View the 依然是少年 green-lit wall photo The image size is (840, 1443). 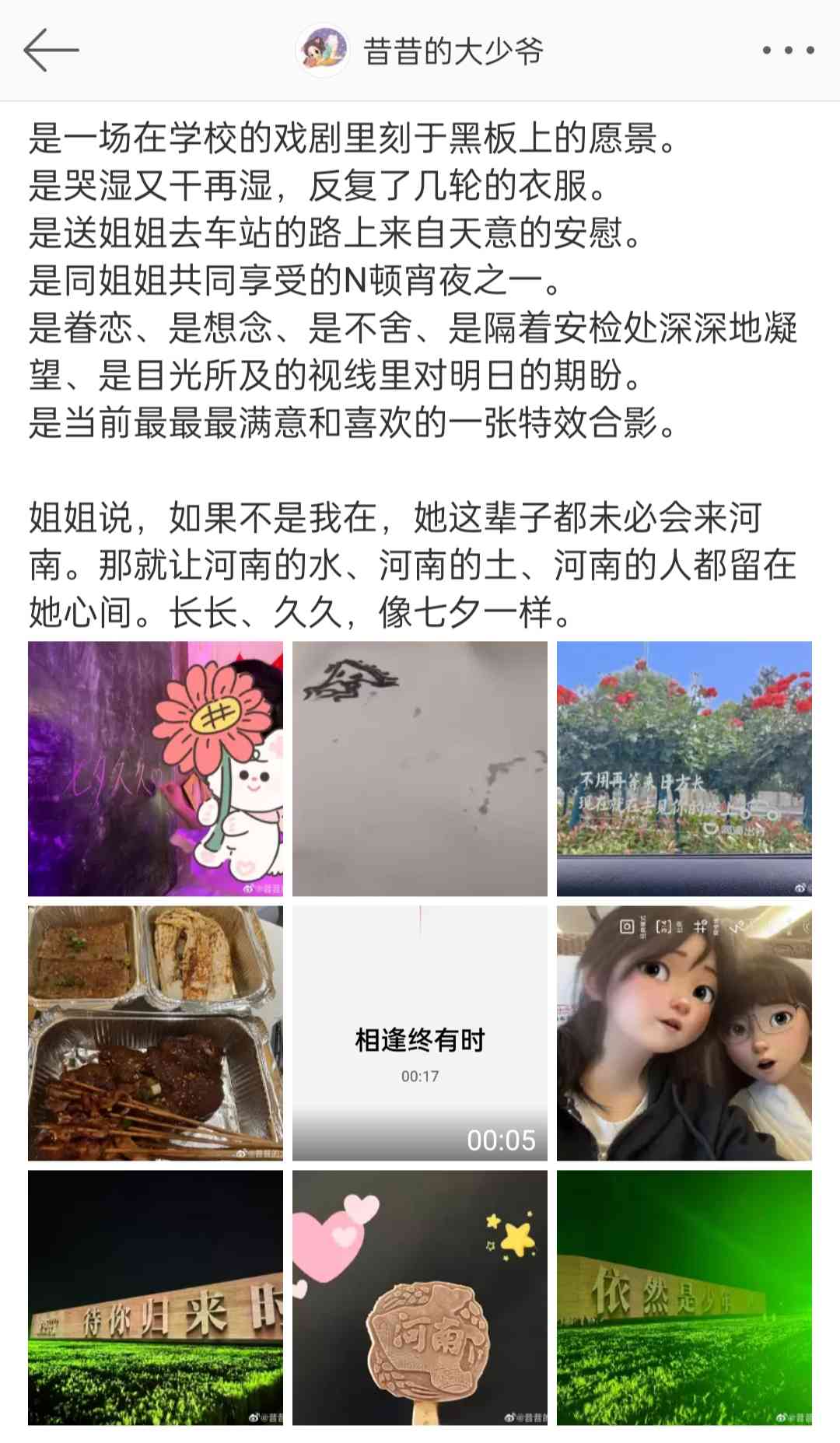pos(684,1298)
